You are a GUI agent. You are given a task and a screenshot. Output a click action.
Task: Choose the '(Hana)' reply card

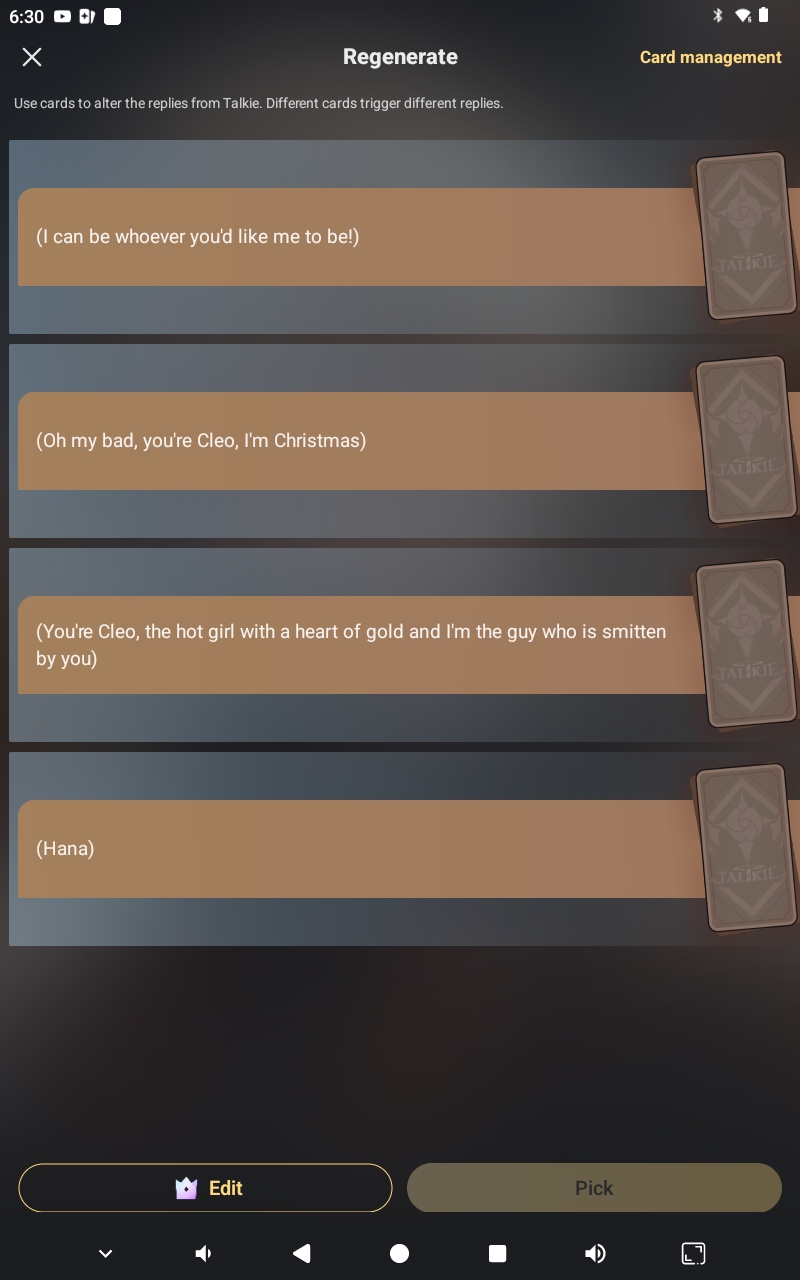coord(360,849)
